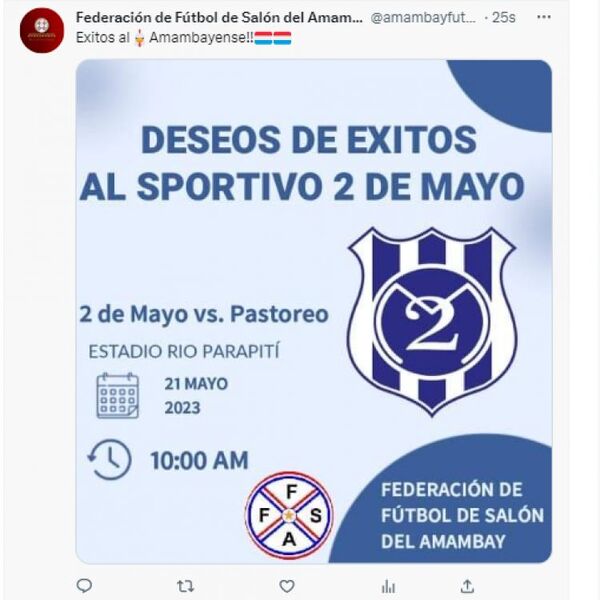Open the Federación de Fútbol profile avatar
This screenshot has height=600, width=600.
(x=42, y=29)
